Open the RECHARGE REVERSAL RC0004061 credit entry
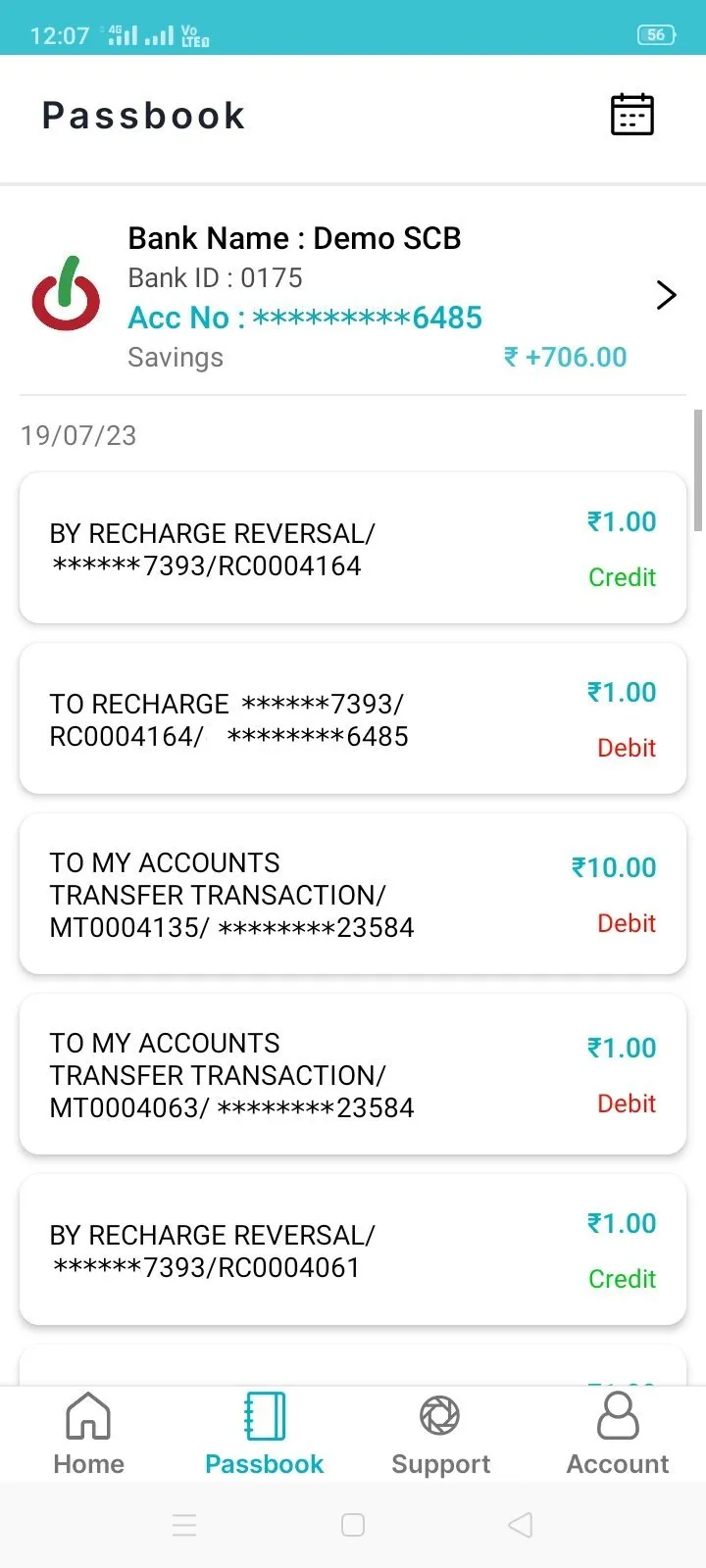The height and width of the screenshot is (1568, 706). 352,1249
